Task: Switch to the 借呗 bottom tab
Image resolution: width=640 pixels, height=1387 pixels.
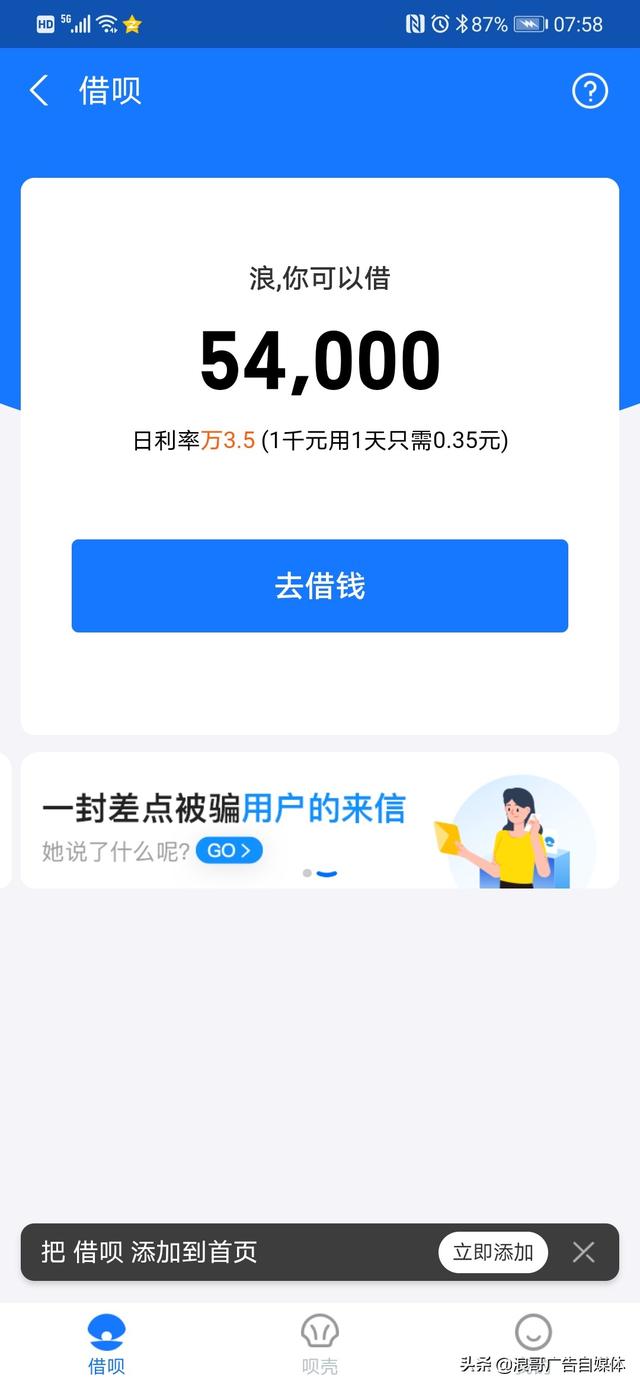Action: pos(107,1345)
